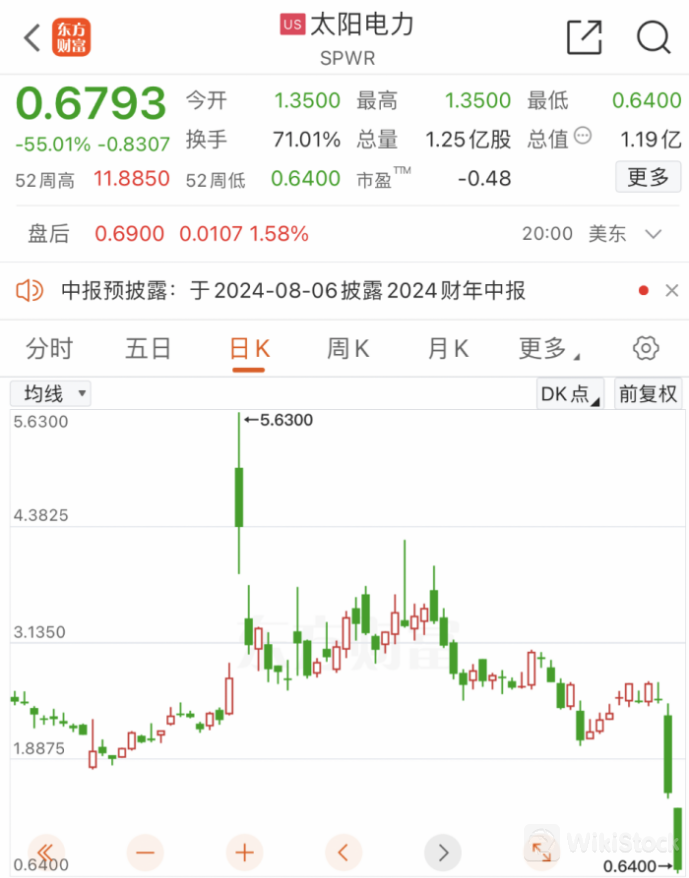Expand the 盘后 after-hours row
Viewport: 689px width, 878px height.
[653, 234]
